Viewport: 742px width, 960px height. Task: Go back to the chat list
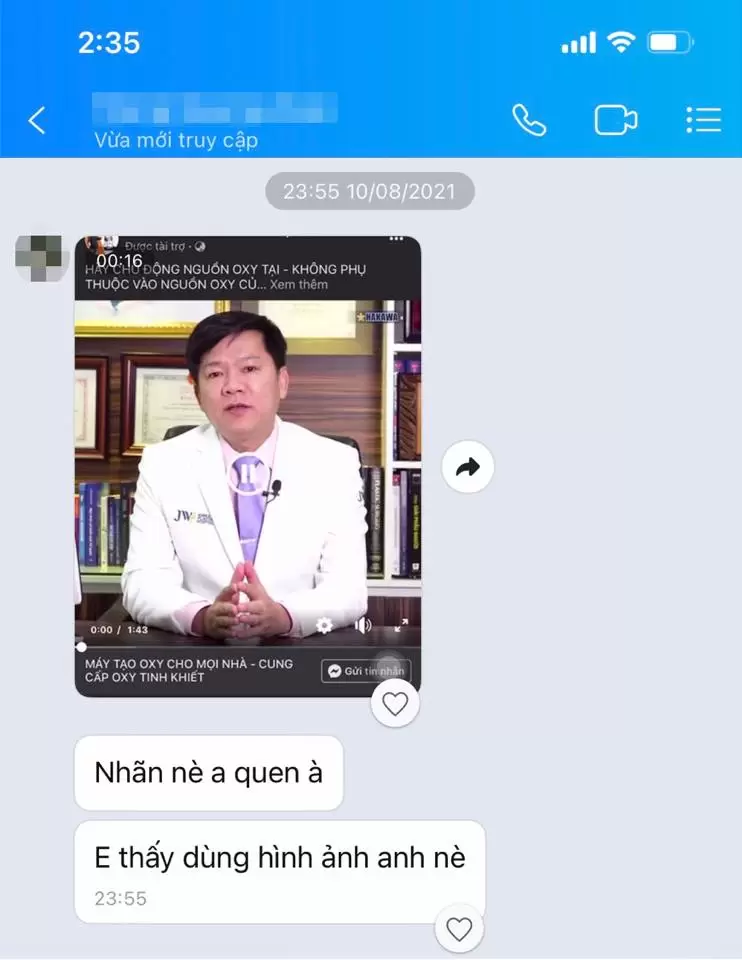click(37, 121)
